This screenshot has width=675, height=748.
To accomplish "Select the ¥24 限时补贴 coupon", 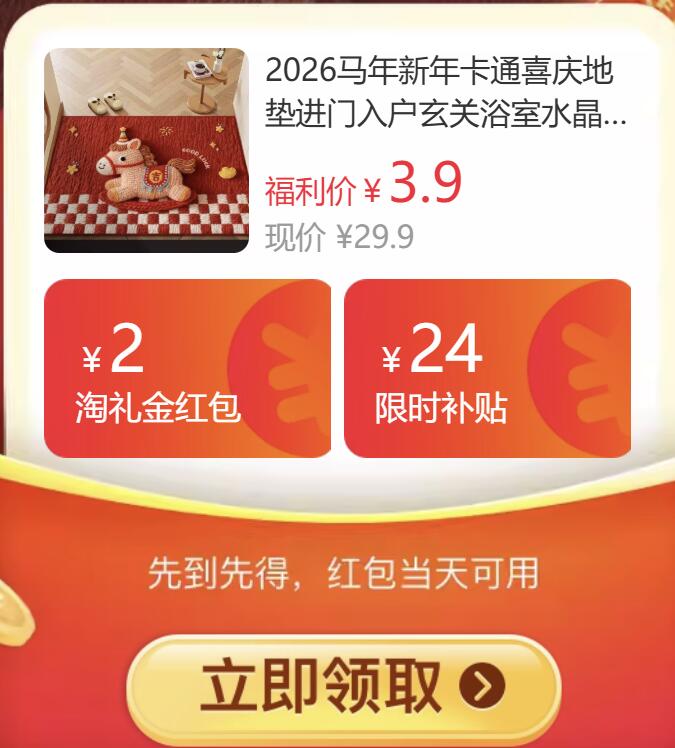I will click(x=487, y=368).
